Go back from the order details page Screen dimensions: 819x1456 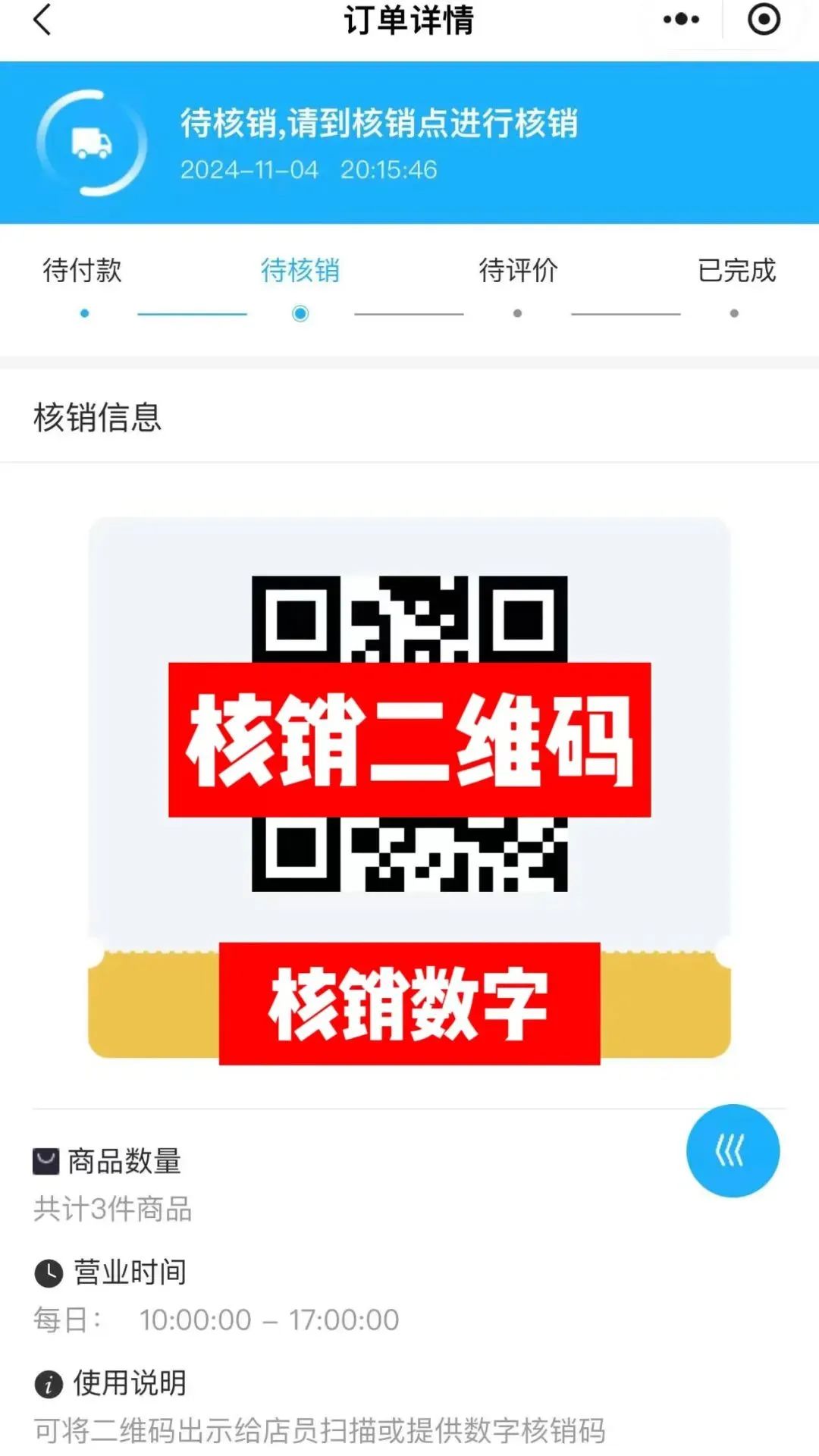click(42, 20)
